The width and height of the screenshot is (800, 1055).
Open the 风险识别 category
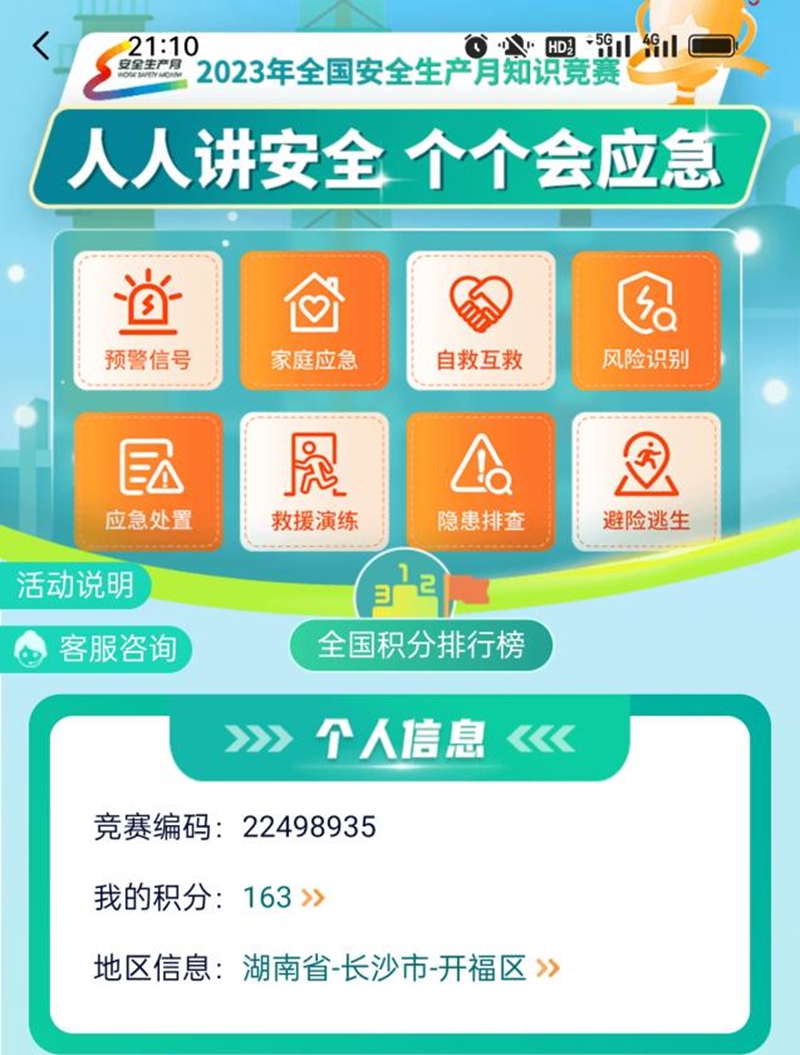tap(646, 320)
